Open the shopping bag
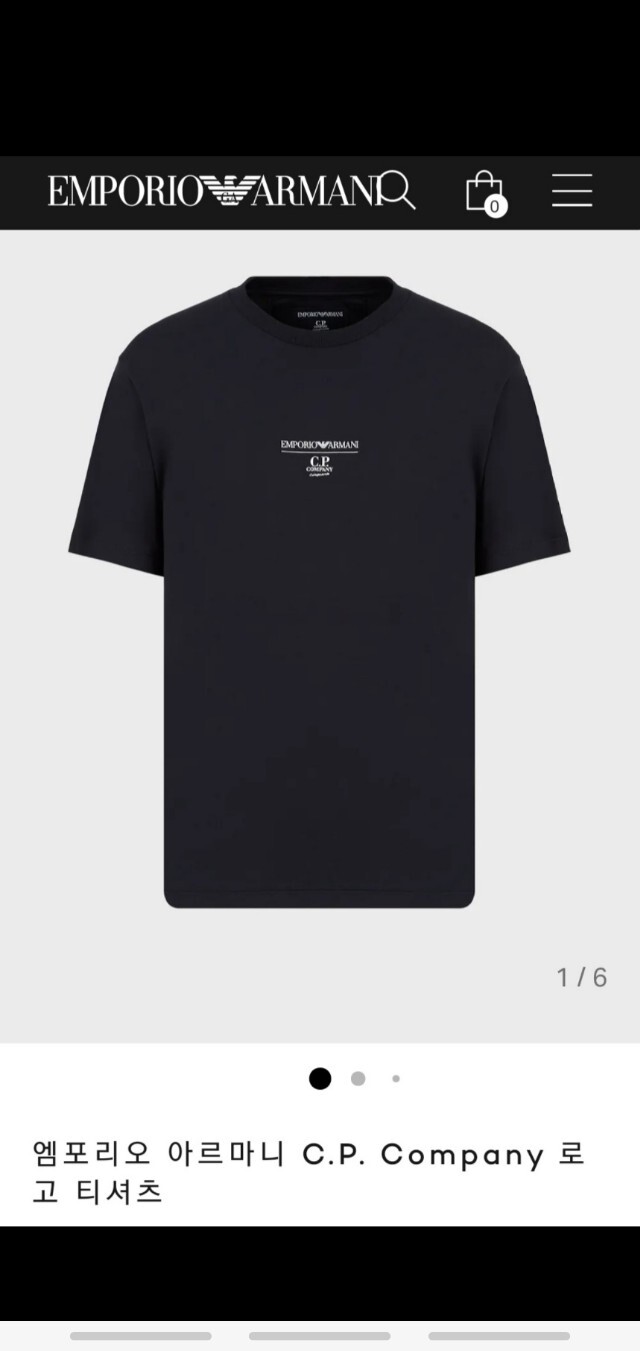Screen dimensions: 640x1351 point(484,191)
